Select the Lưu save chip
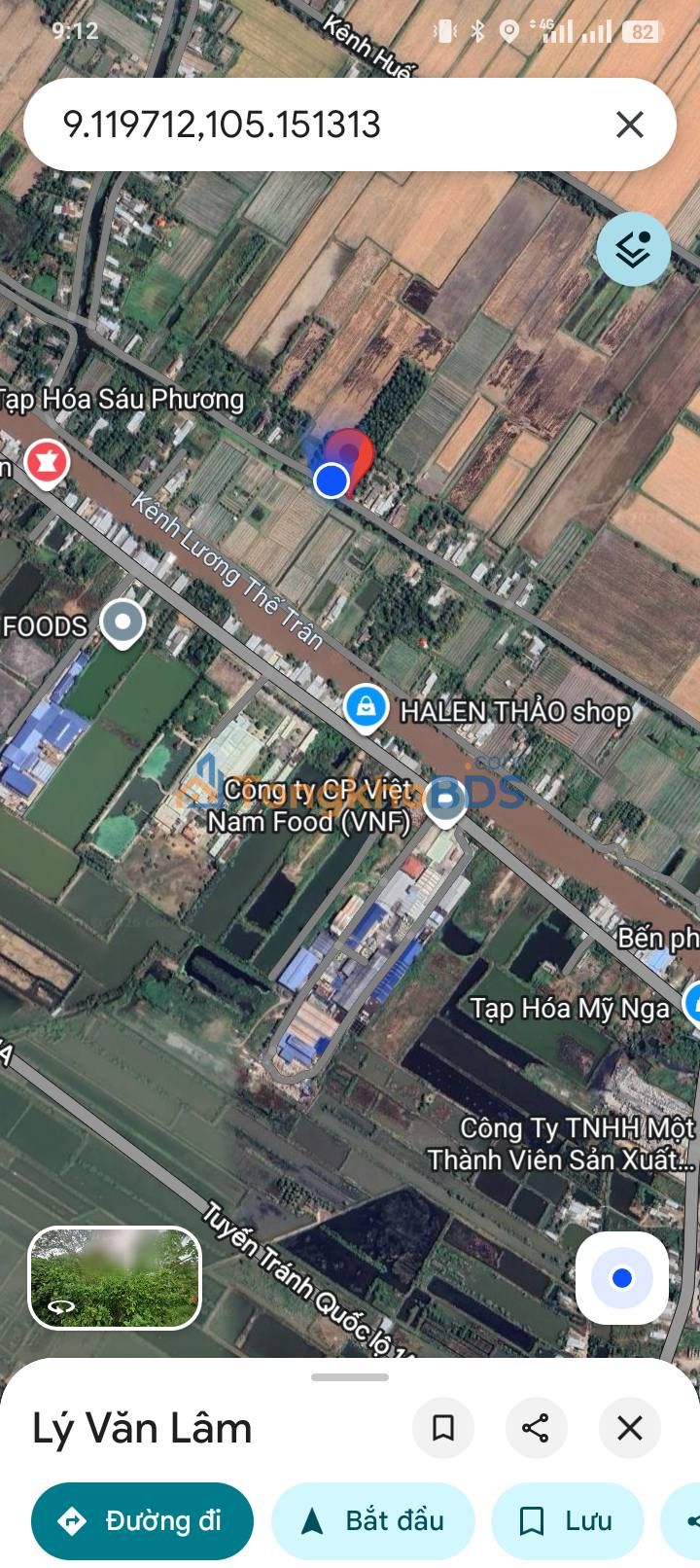This screenshot has width=700, height=1568. click(x=568, y=1521)
